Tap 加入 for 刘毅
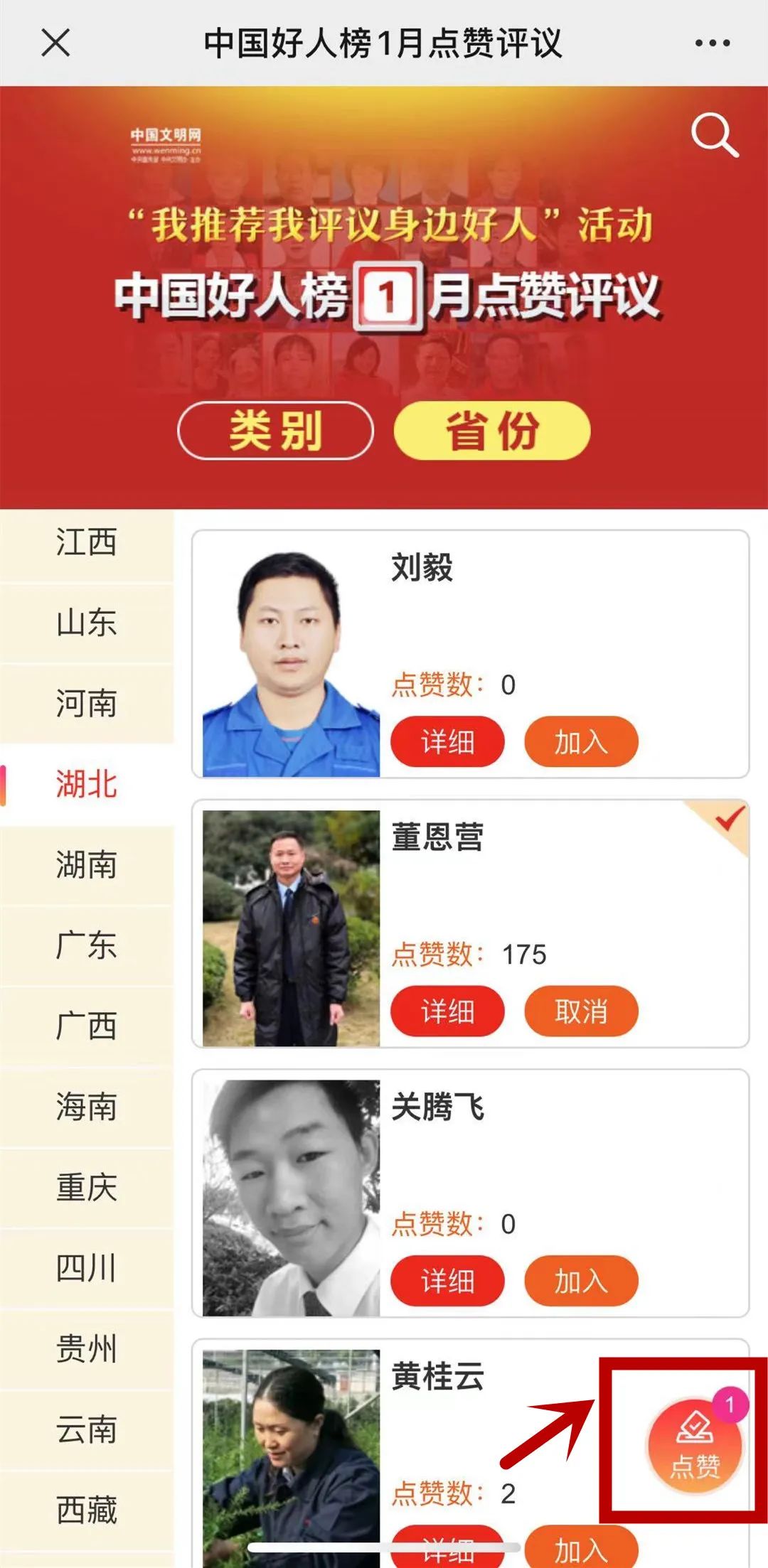Viewport: 768px width, 1568px height. pyautogui.click(x=581, y=741)
